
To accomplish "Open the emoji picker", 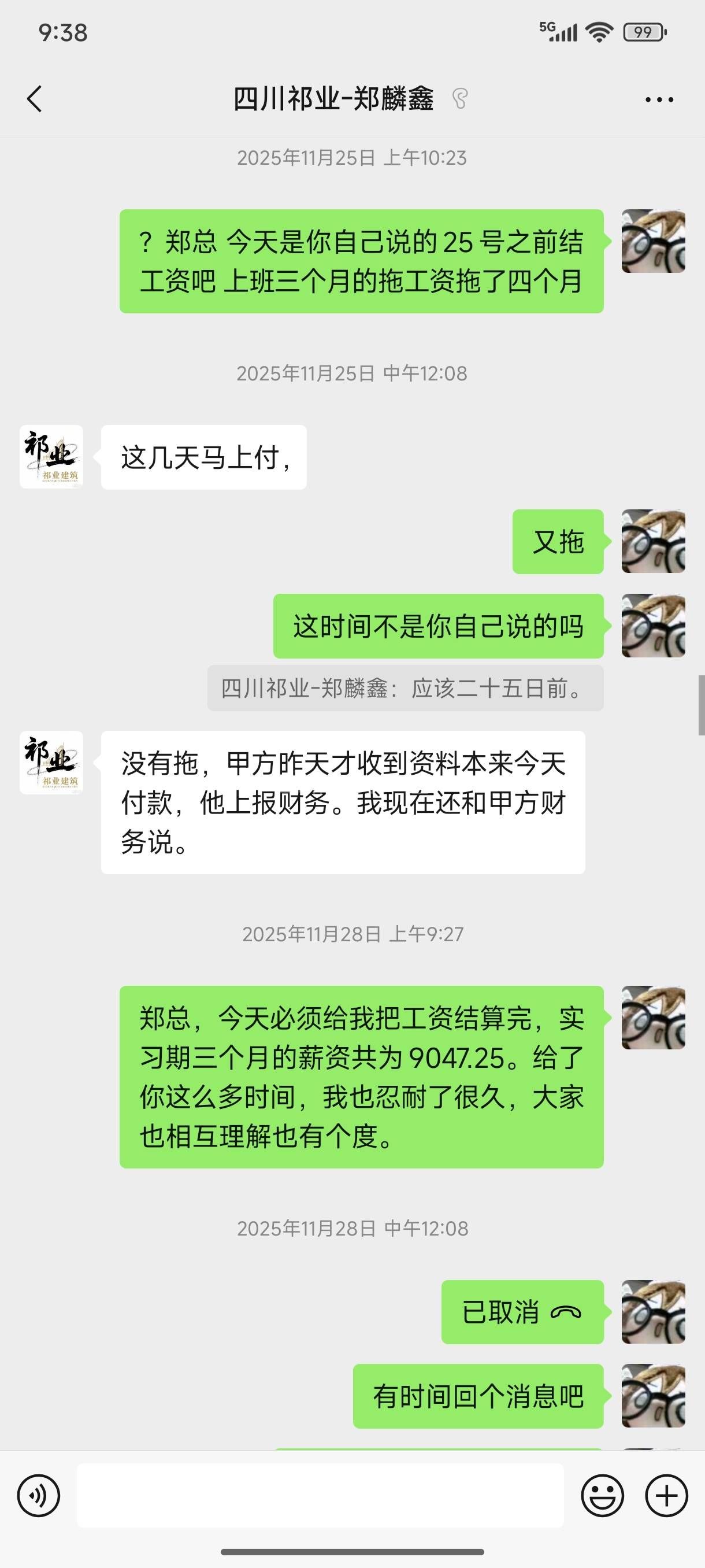I will [x=602, y=1495].
